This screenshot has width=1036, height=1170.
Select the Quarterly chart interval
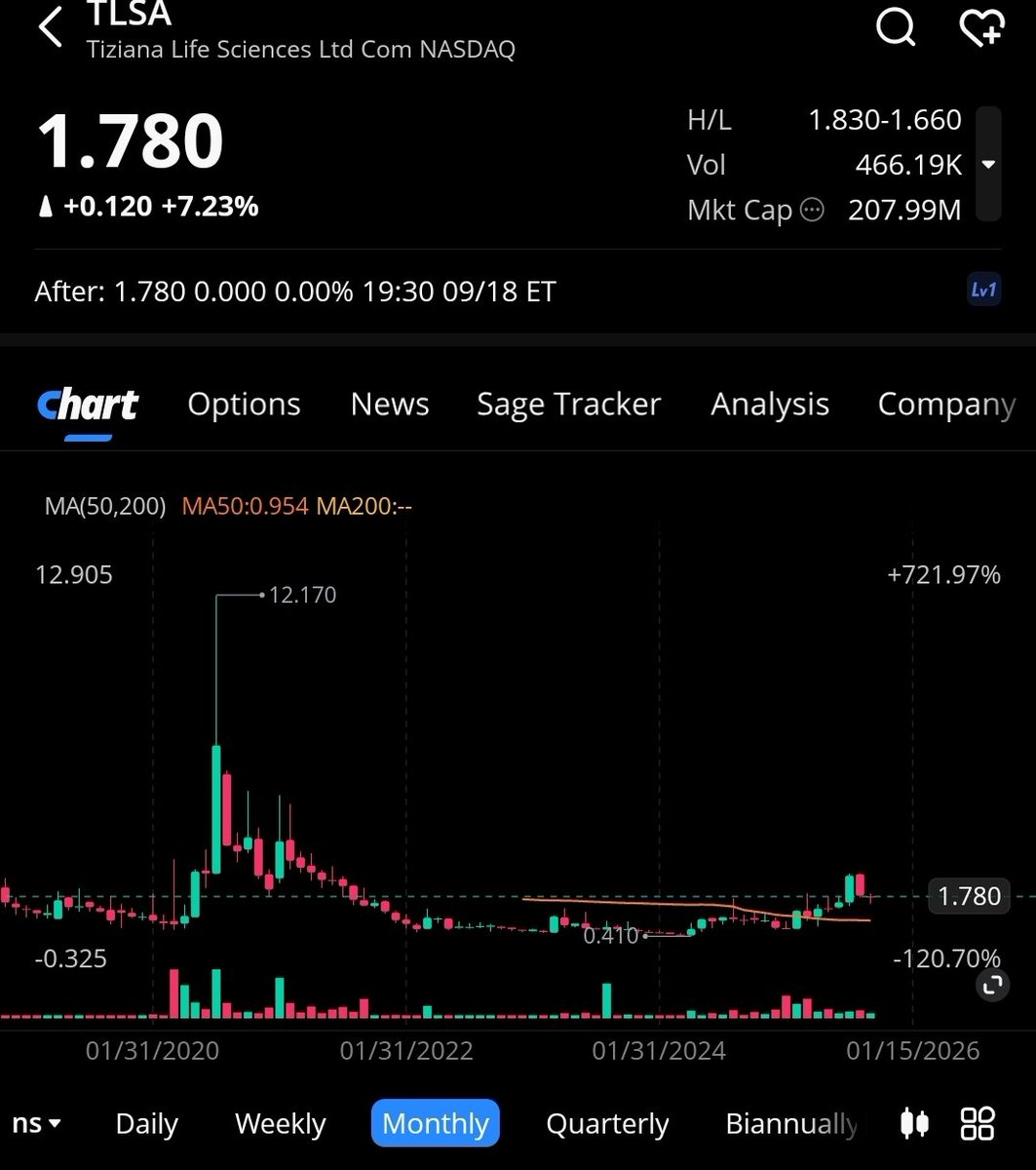pos(607,1124)
